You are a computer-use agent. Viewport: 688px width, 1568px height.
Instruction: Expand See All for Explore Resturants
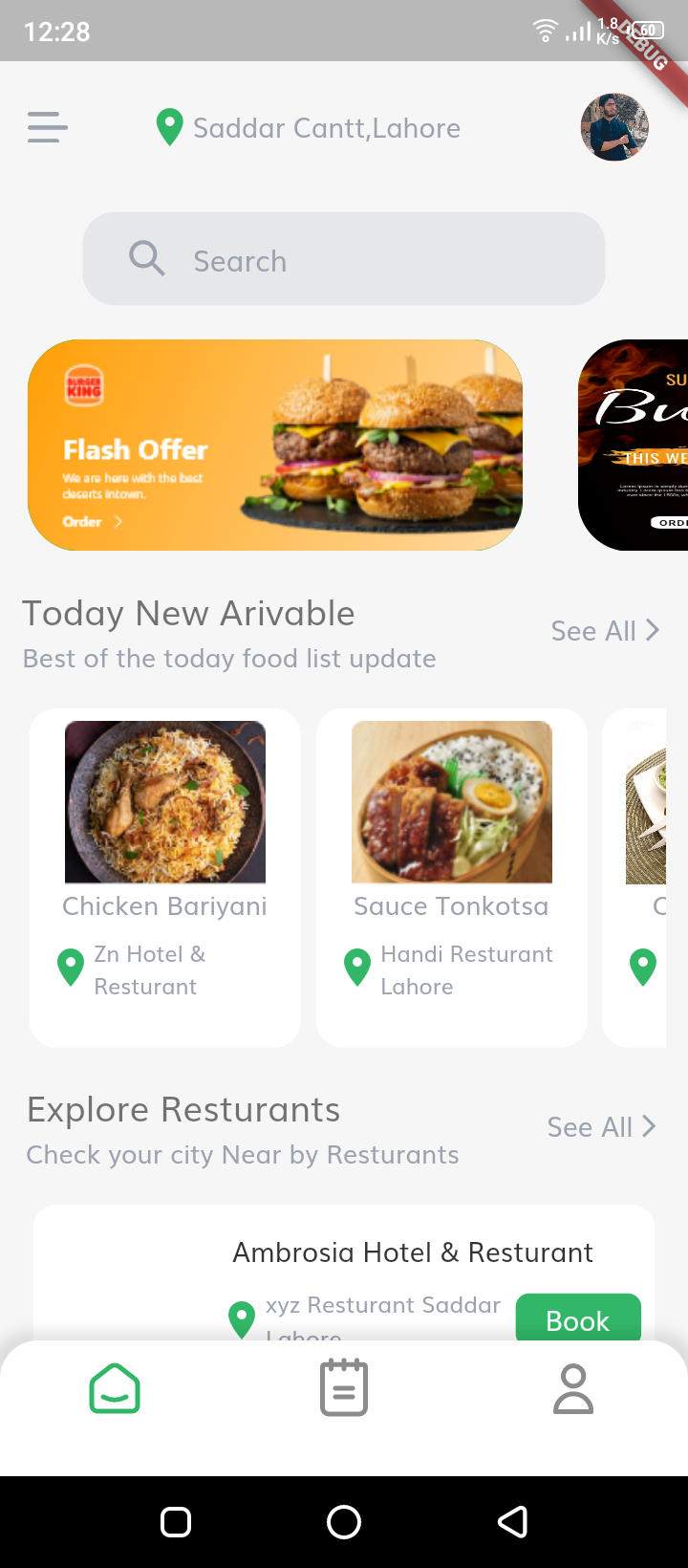coord(602,1127)
